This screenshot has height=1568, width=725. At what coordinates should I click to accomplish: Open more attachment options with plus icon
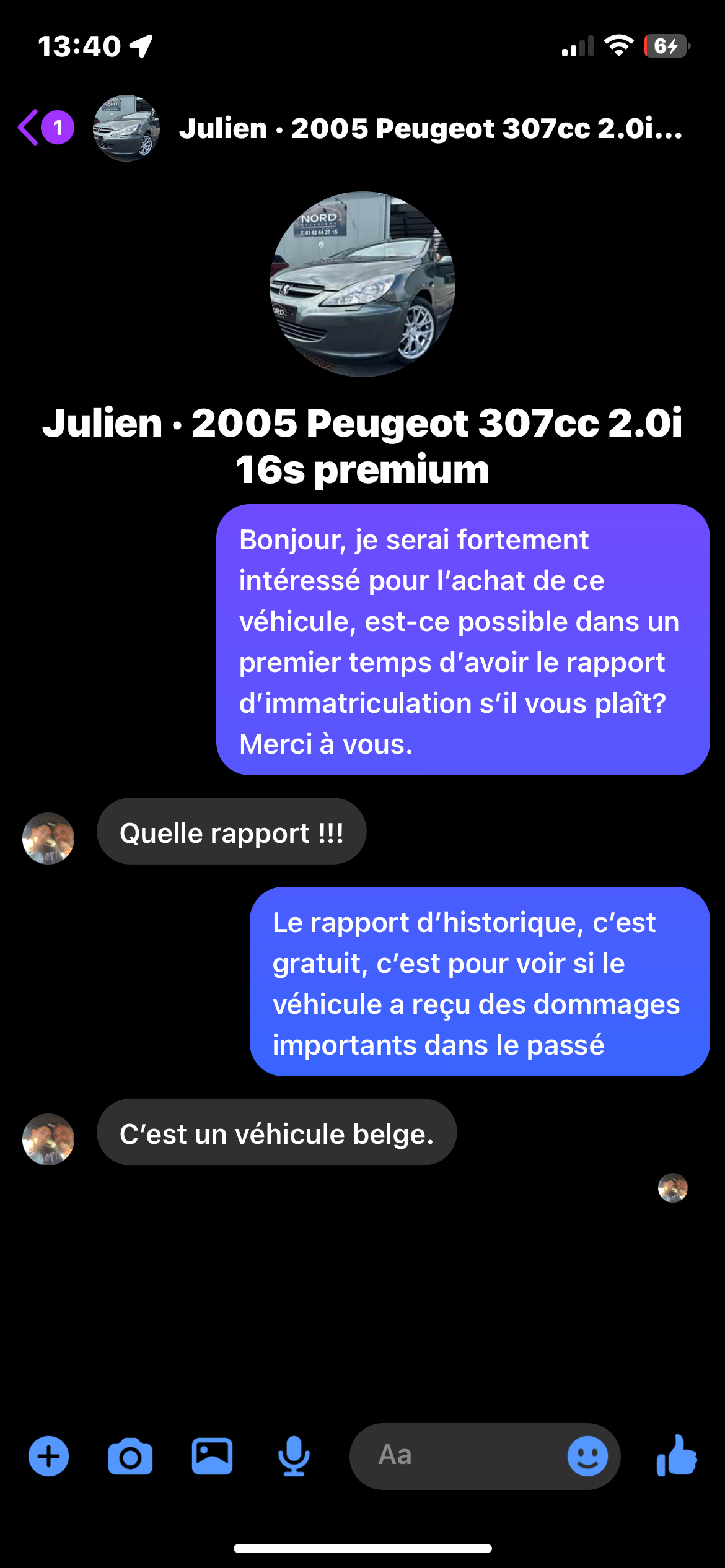(48, 1456)
